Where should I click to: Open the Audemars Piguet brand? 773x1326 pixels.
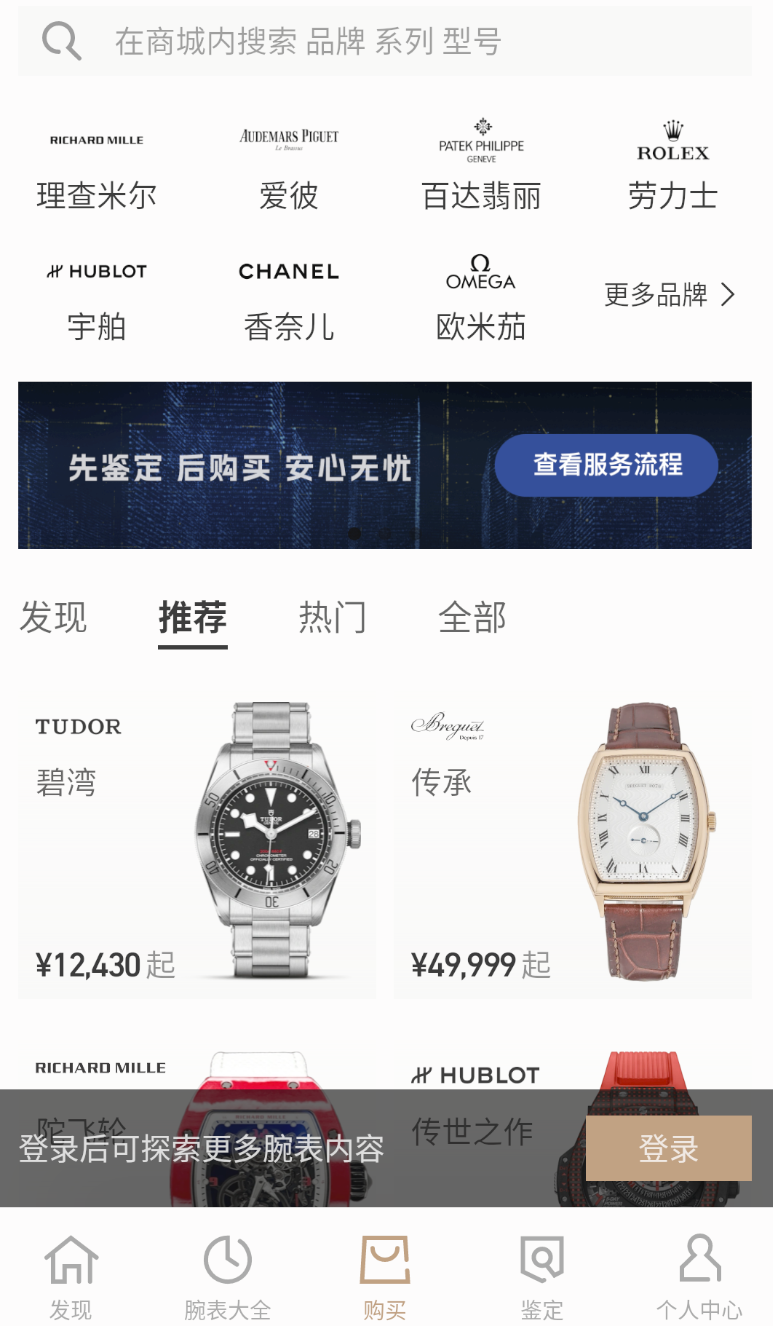pyautogui.click(x=289, y=167)
